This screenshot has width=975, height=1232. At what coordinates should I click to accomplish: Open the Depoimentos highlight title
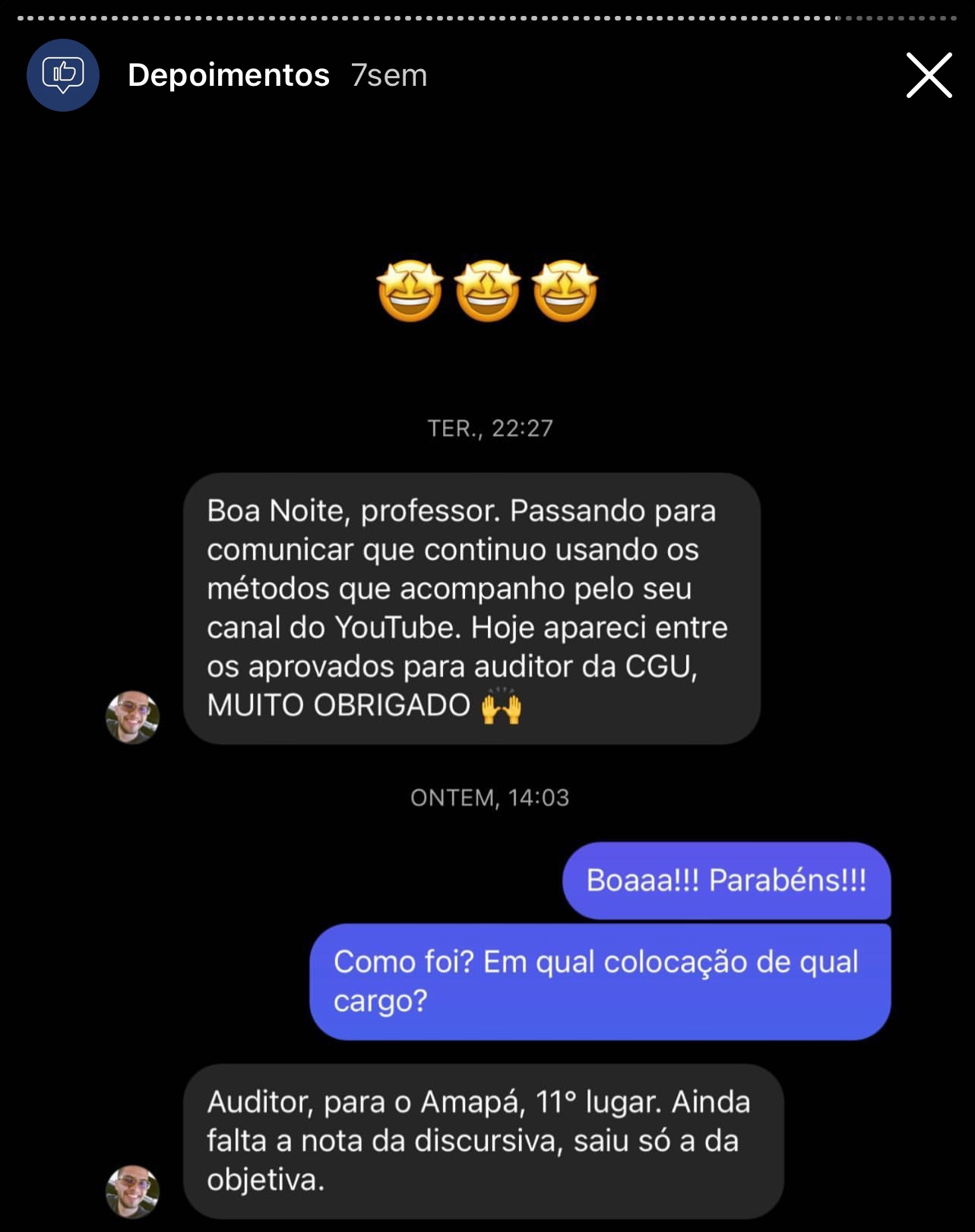click(x=228, y=74)
